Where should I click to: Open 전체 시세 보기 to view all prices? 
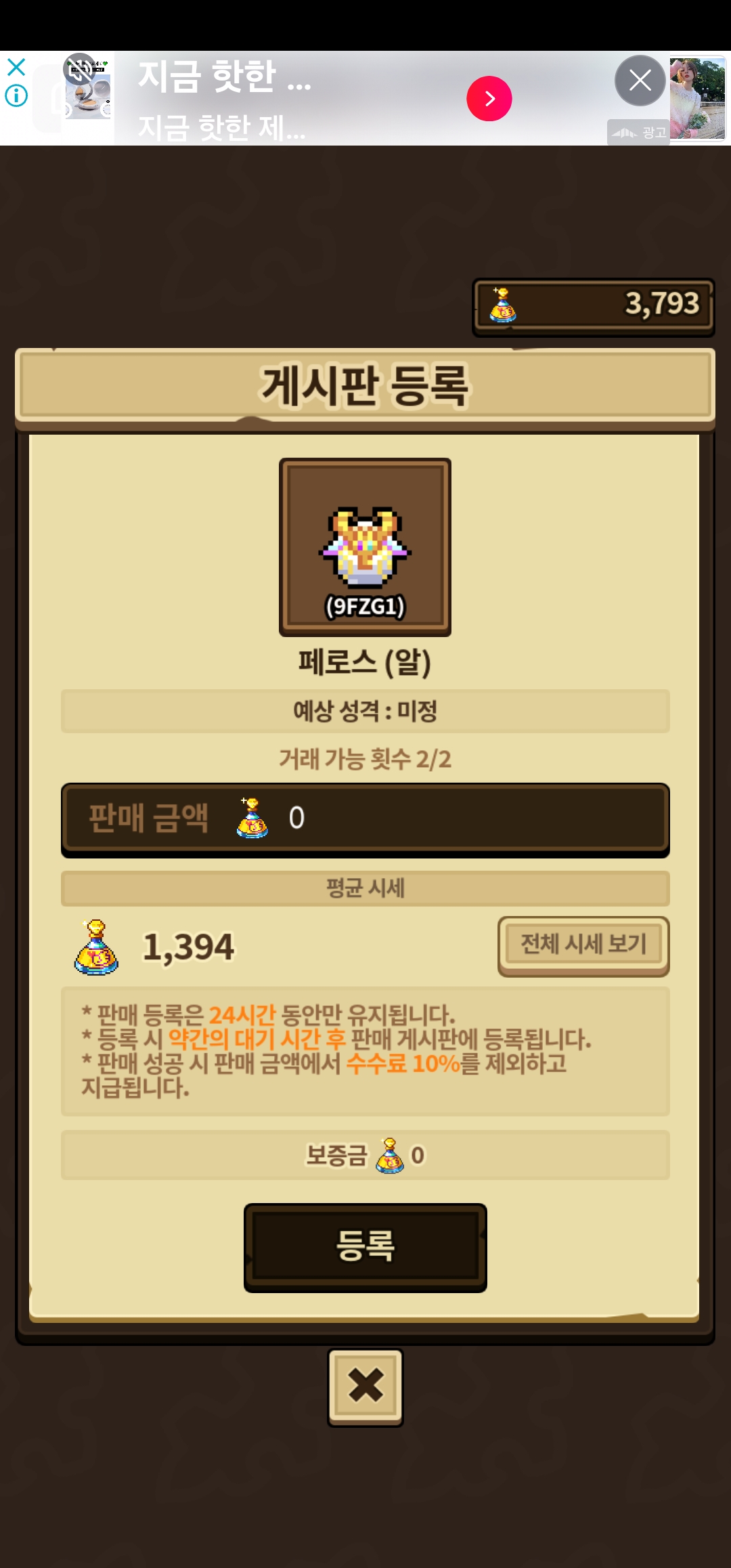[x=583, y=945]
